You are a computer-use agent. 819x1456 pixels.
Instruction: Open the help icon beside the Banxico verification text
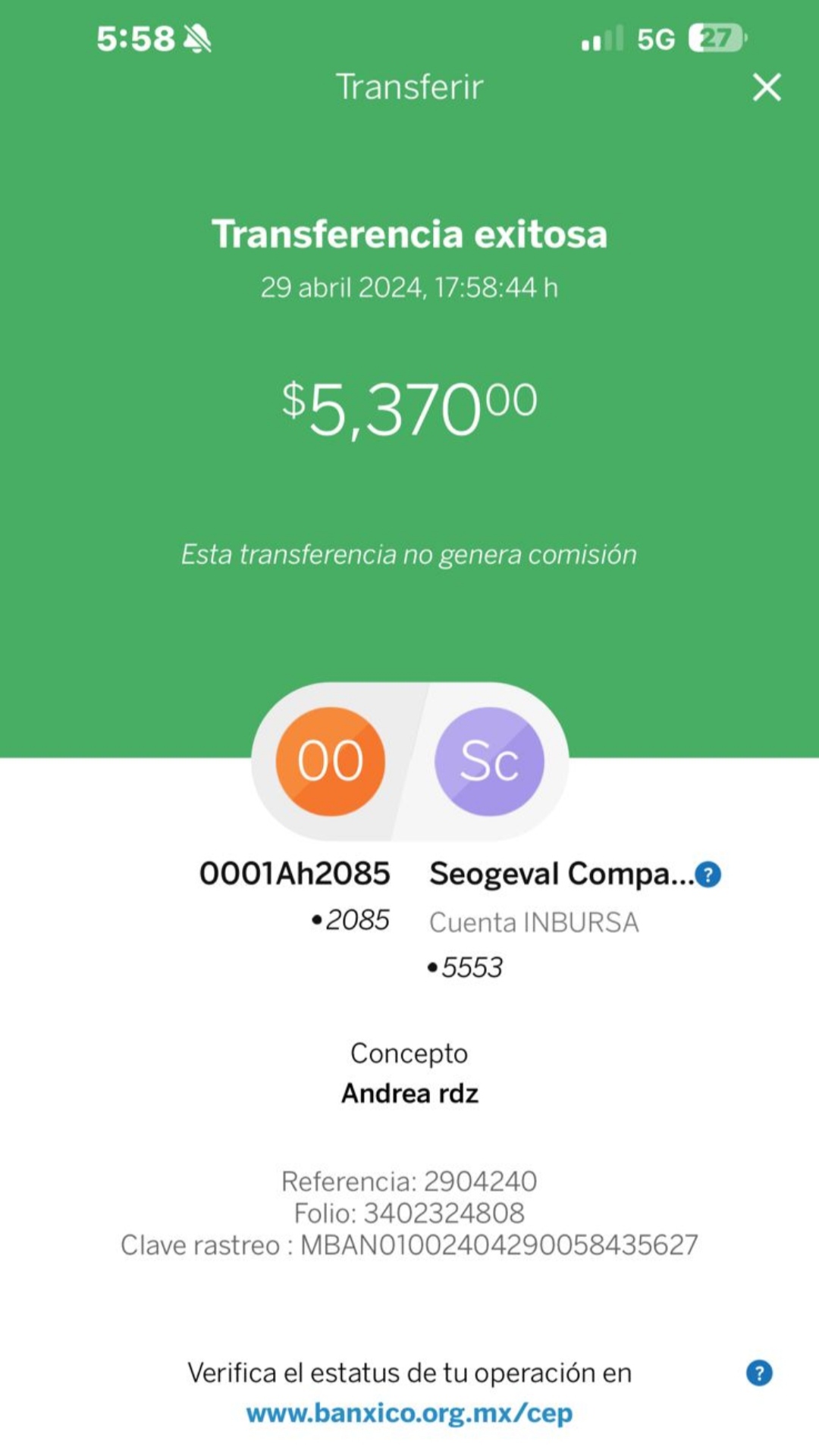coord(759,1373)
